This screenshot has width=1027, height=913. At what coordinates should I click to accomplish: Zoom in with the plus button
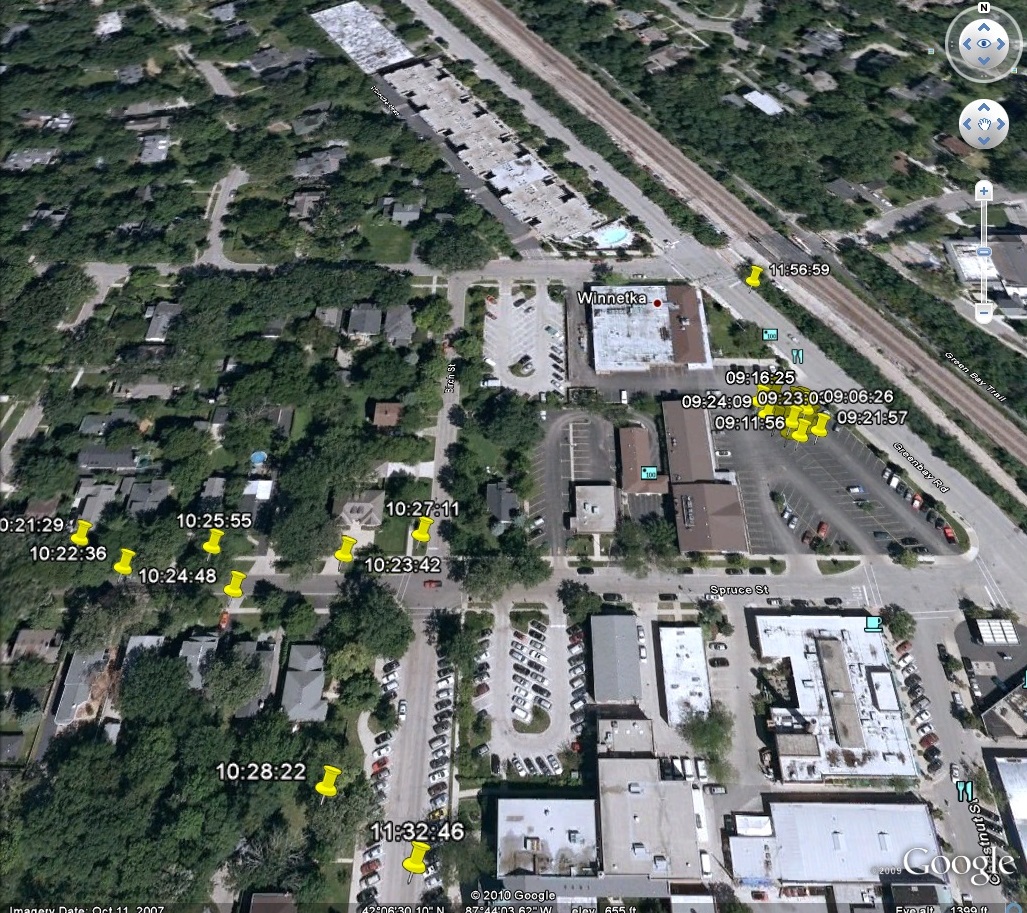[x=984, y=191]
